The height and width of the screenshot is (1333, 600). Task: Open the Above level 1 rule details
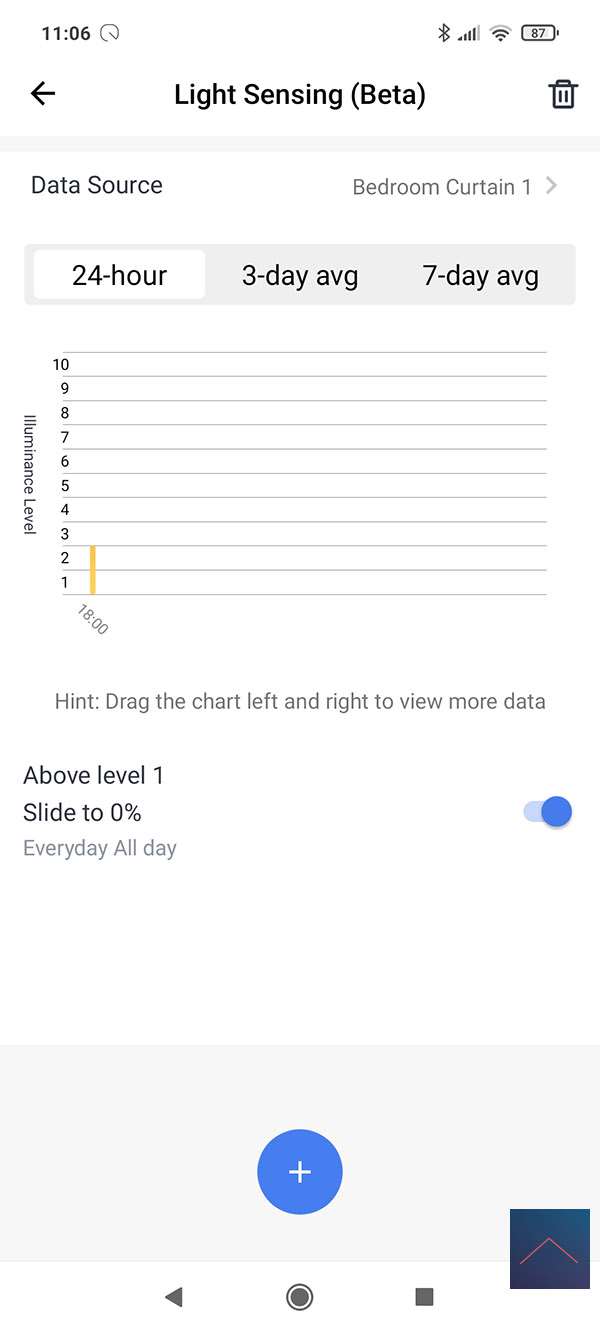click(150, 811)
